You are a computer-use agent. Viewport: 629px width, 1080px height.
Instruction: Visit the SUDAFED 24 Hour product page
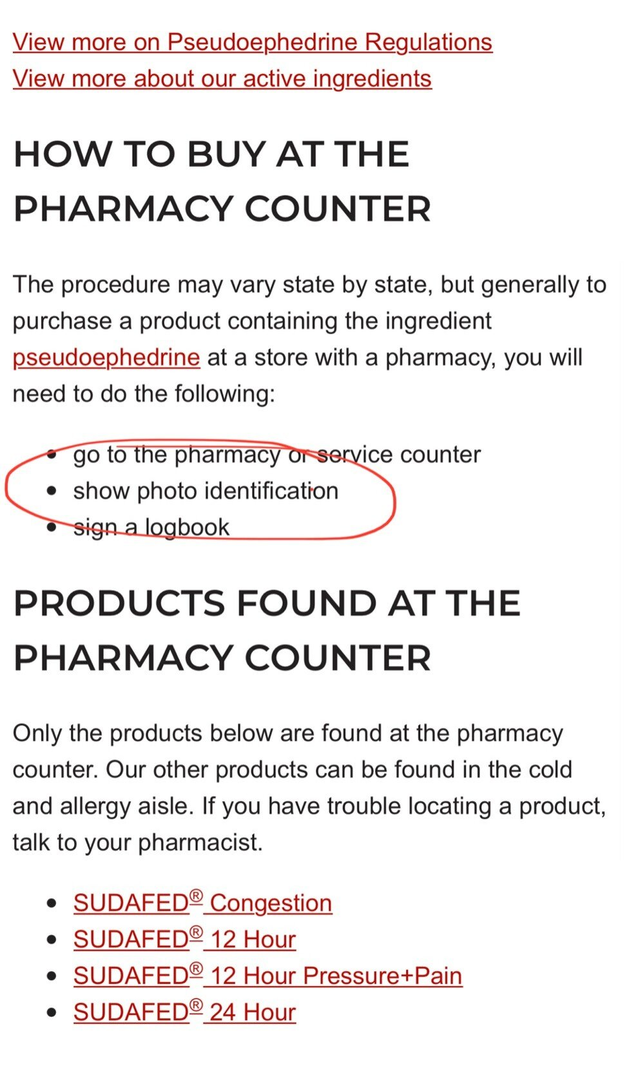pos(184,1012)
